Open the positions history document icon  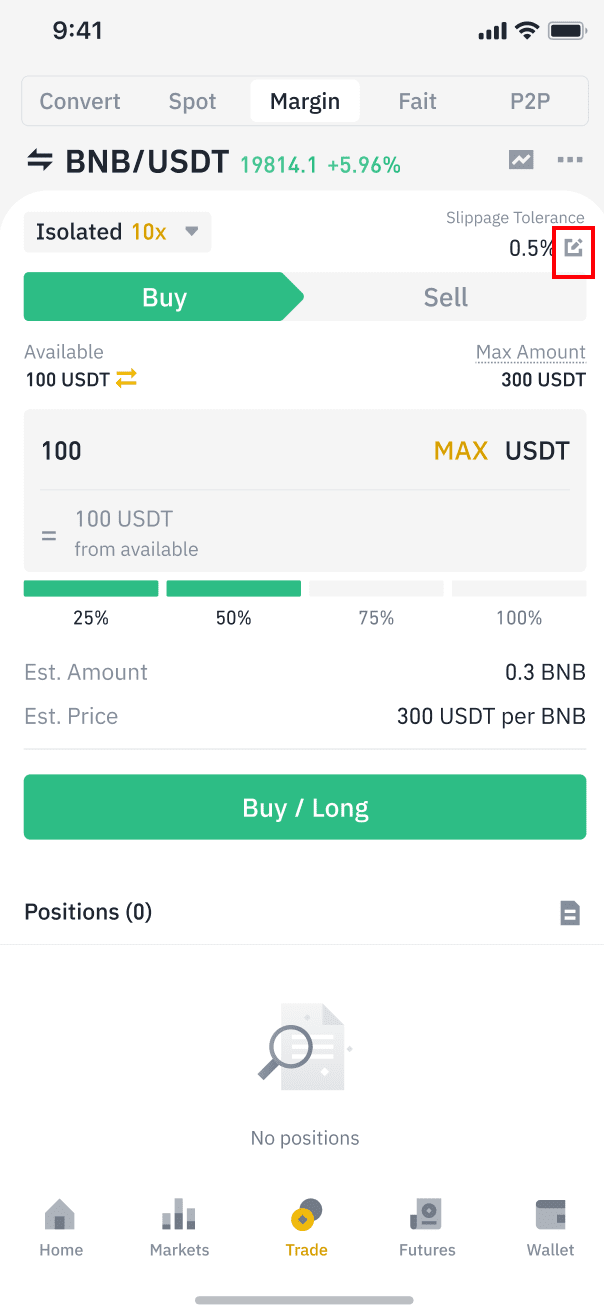[x=570, y=912]
